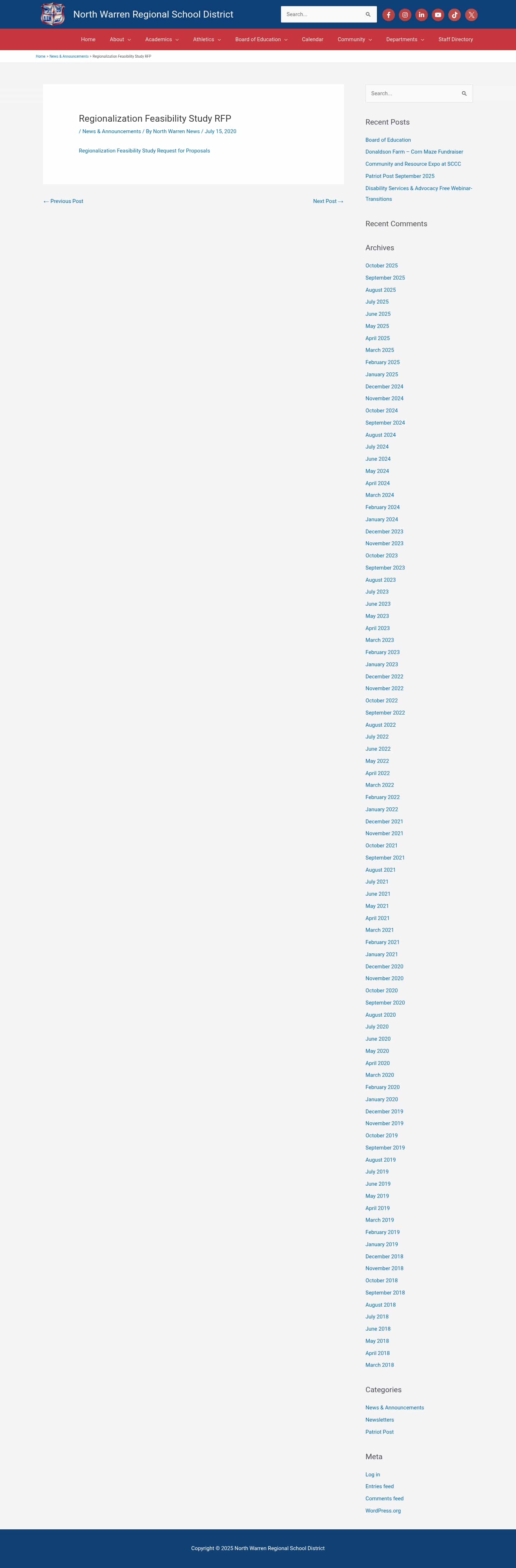Open the TikTok icon in header

tap(454, 15)
